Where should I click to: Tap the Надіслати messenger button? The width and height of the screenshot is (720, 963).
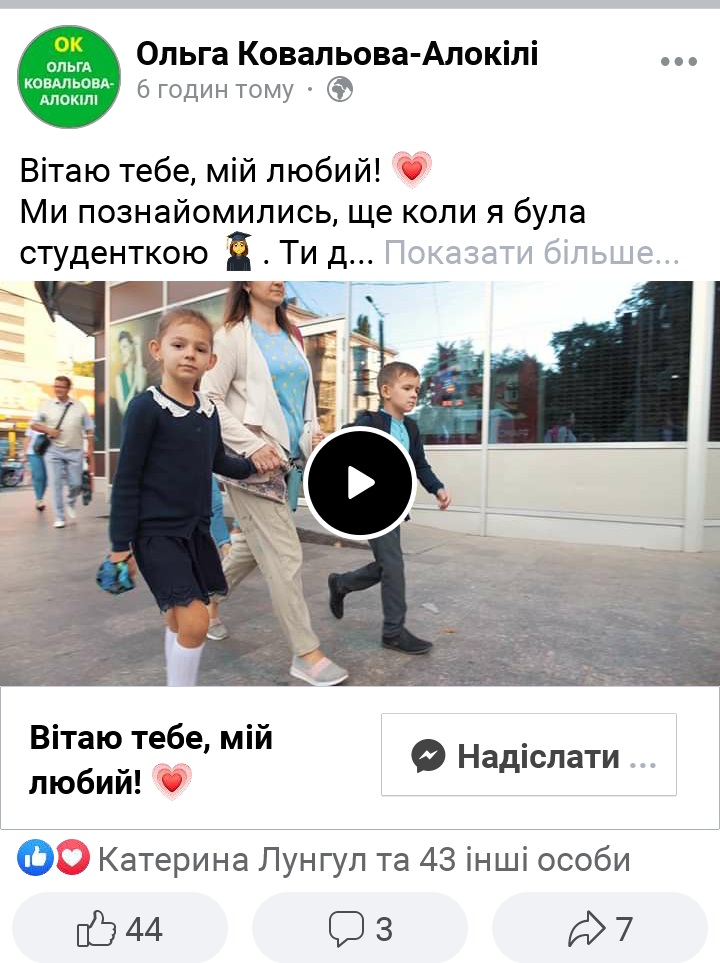point(528,755)
